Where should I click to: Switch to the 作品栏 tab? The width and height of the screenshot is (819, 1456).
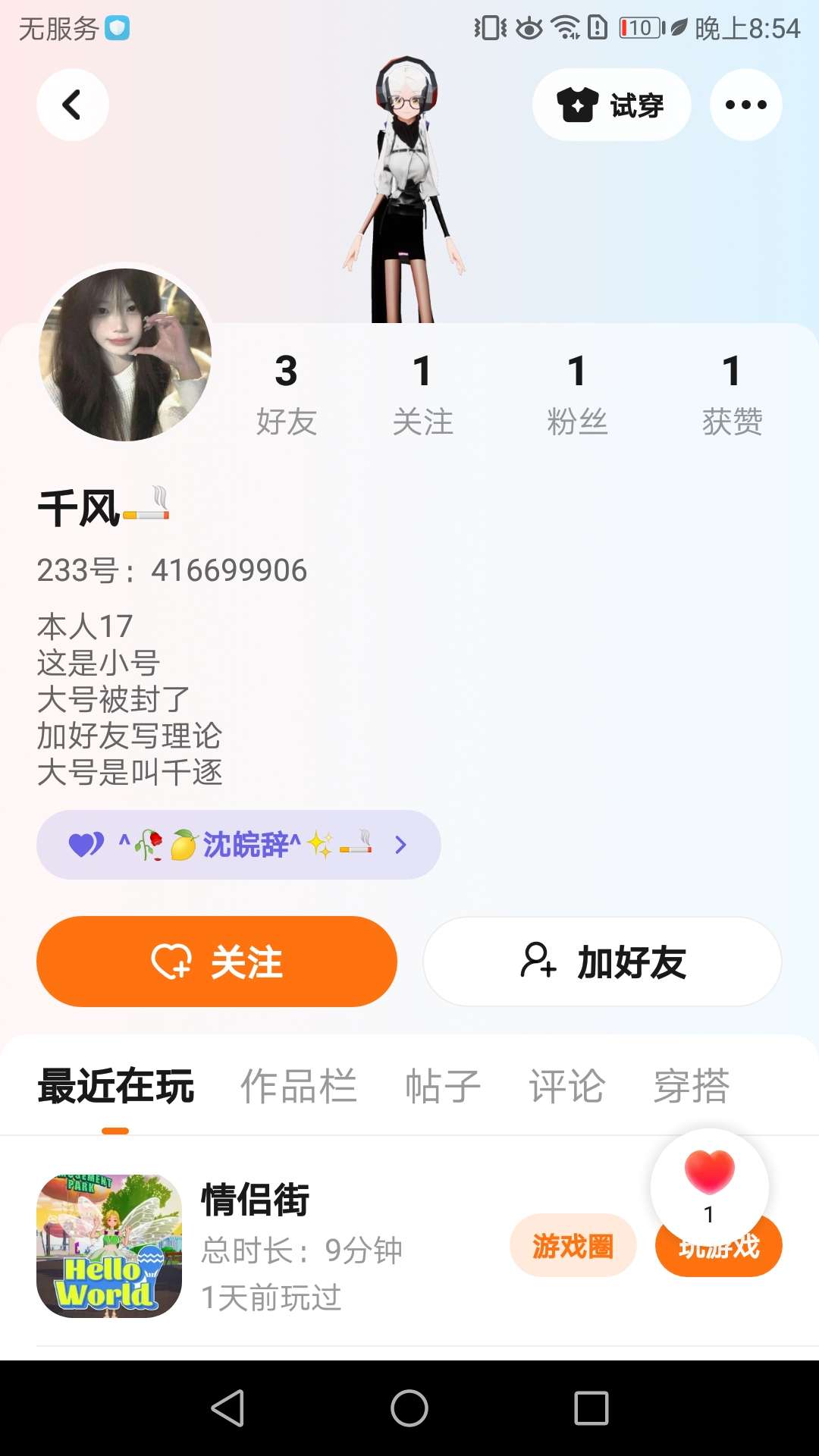[298, 1086]
